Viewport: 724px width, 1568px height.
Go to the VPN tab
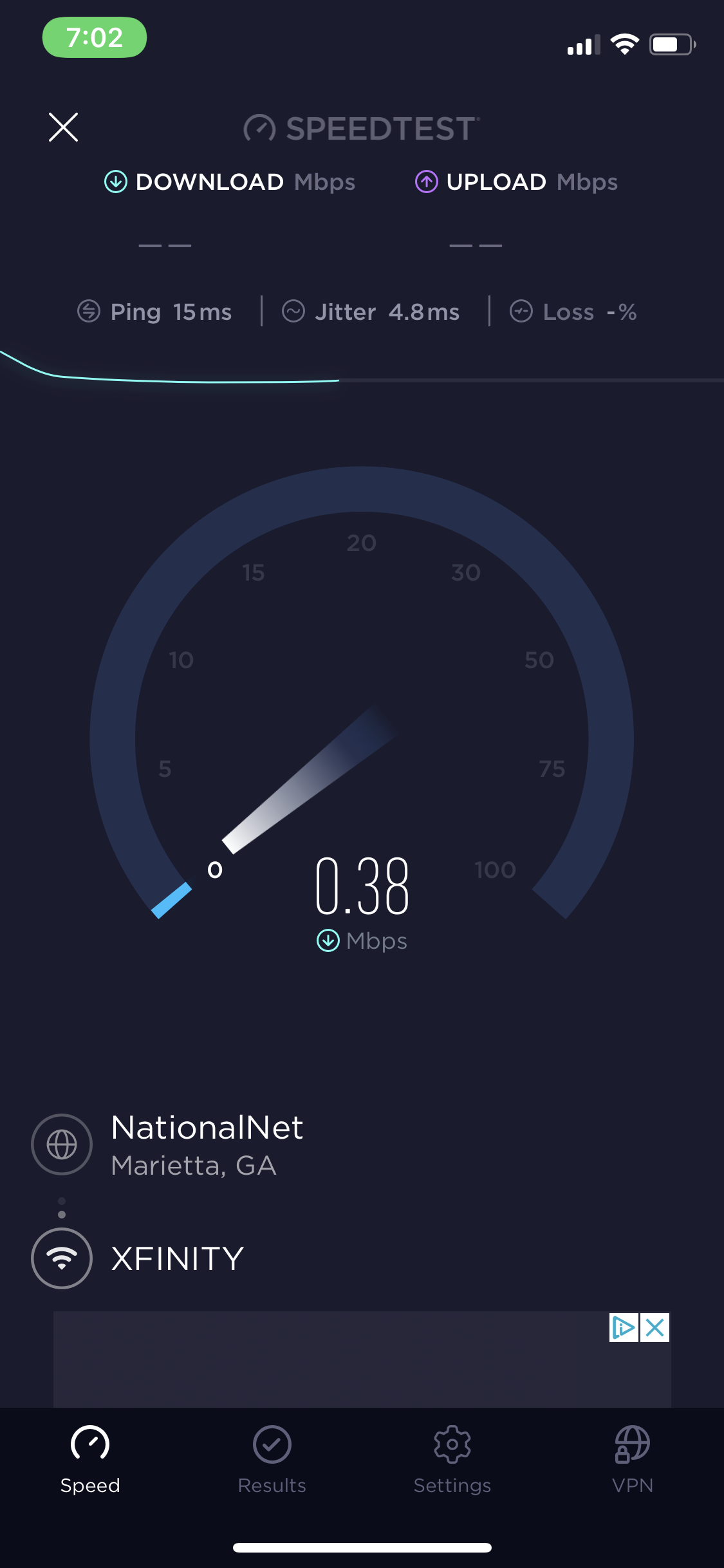632,1459
